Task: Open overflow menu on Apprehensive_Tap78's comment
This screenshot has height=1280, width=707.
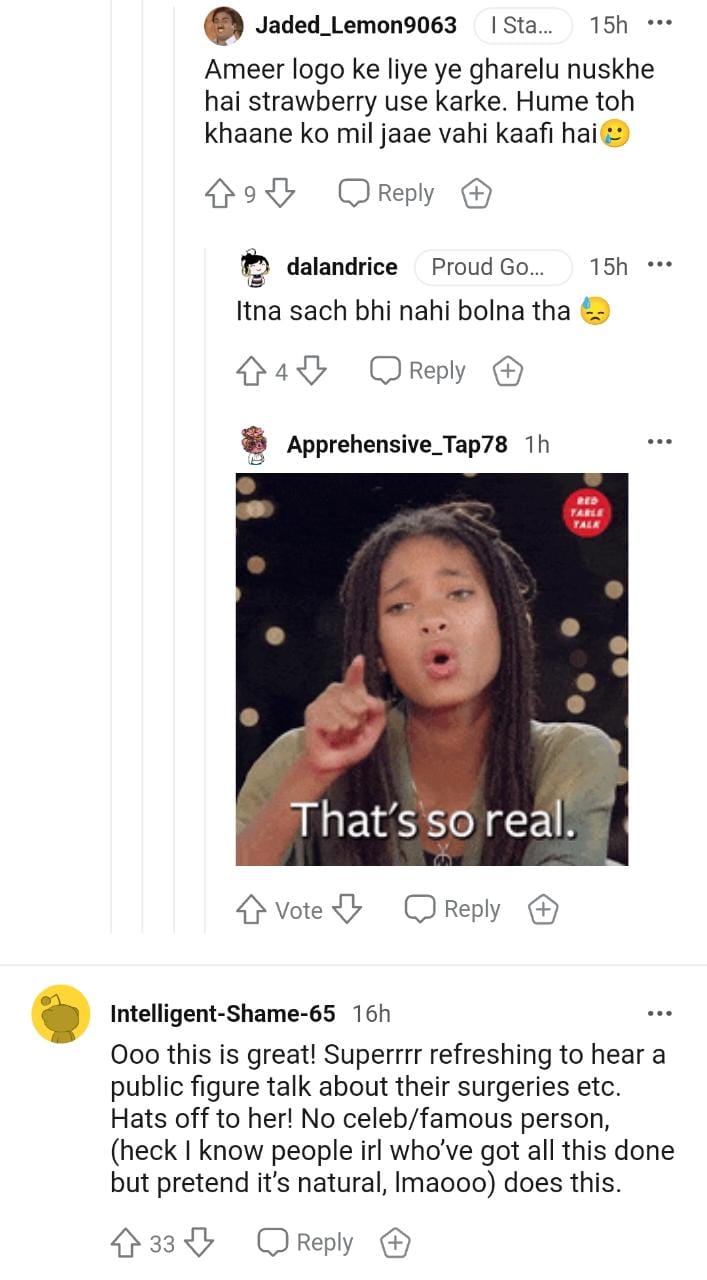Action: [x=659, y=441]
